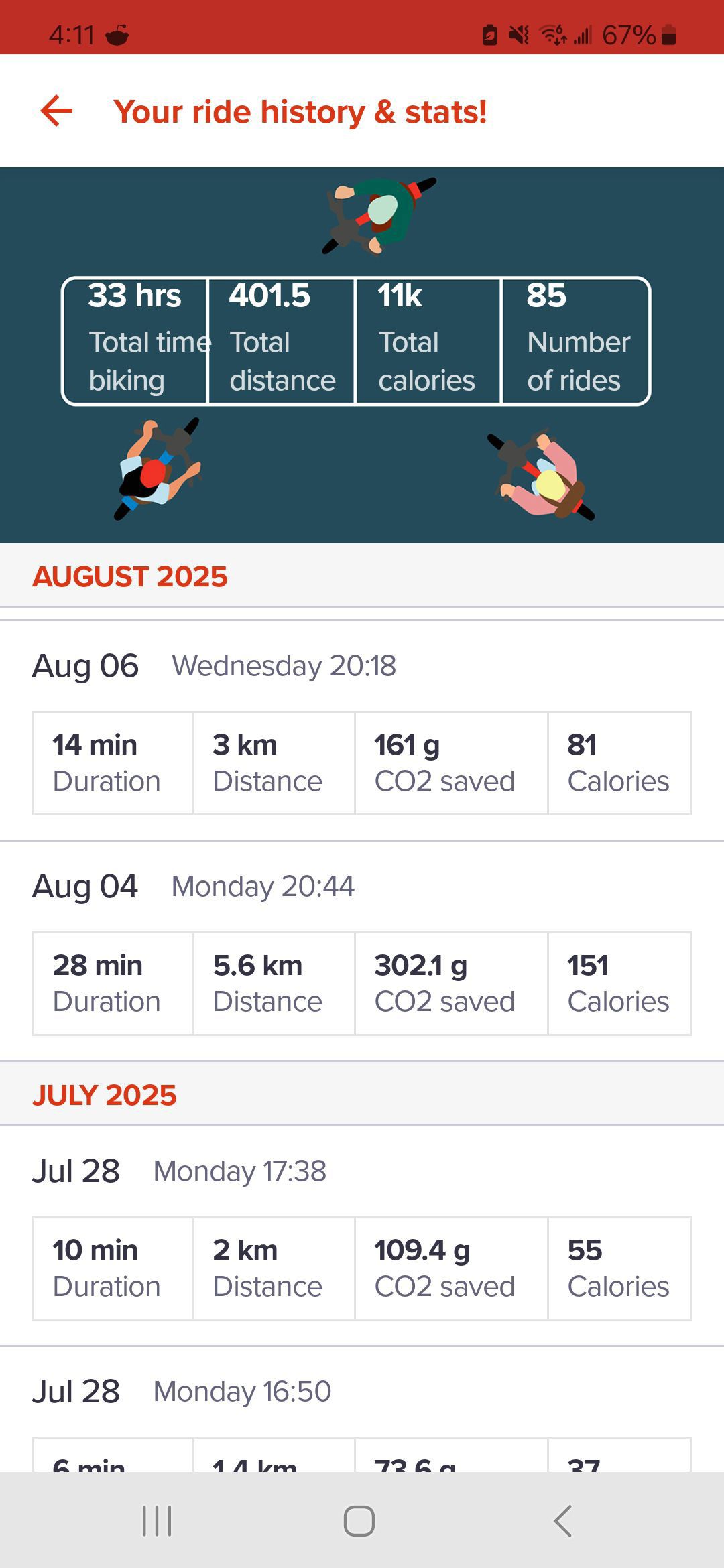Open the Aug 04 Monday 20:44 ride
Screen dimensions: 724x1568
362,951
